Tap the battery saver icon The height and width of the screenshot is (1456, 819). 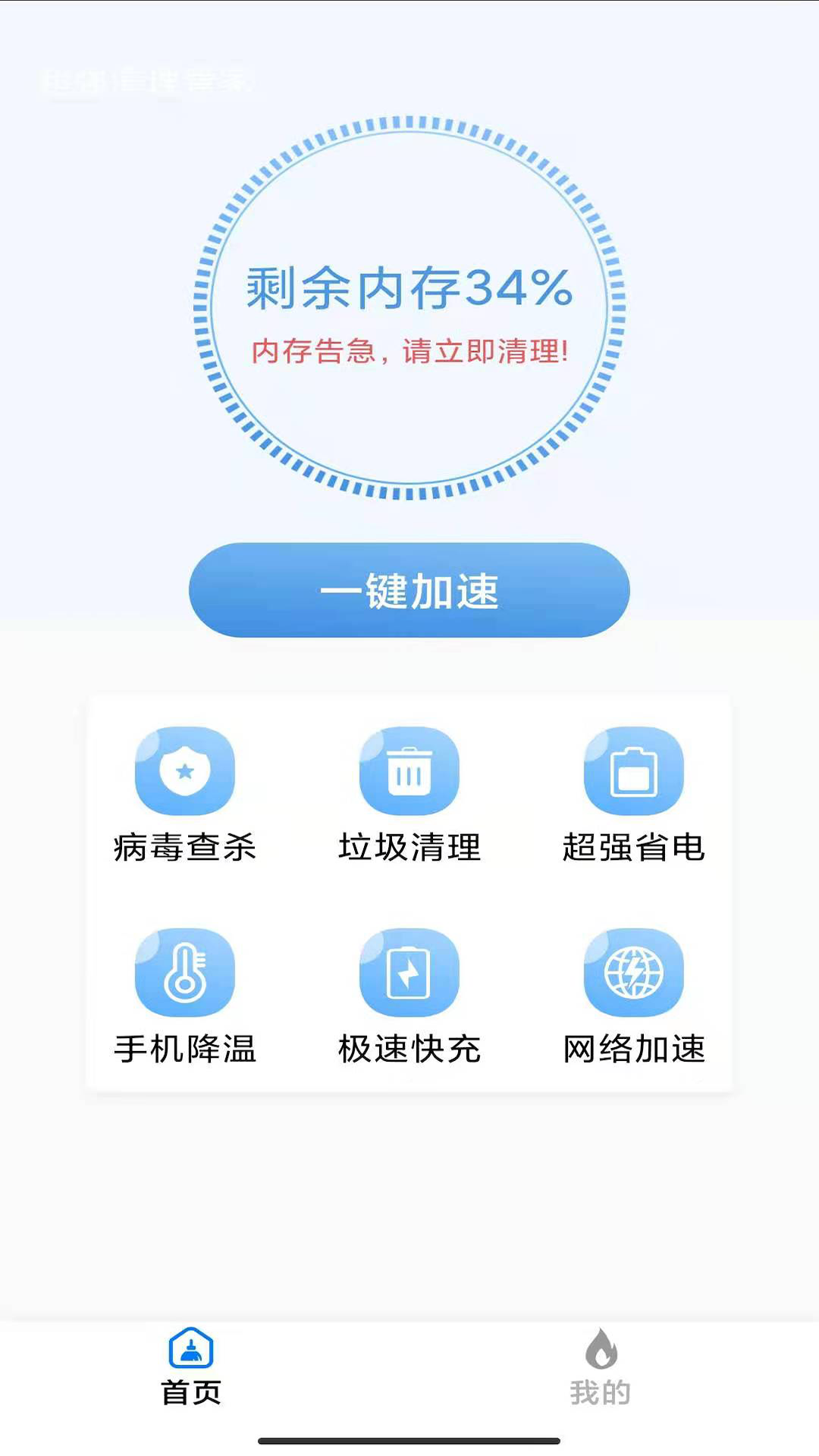[x=634, y=770]
